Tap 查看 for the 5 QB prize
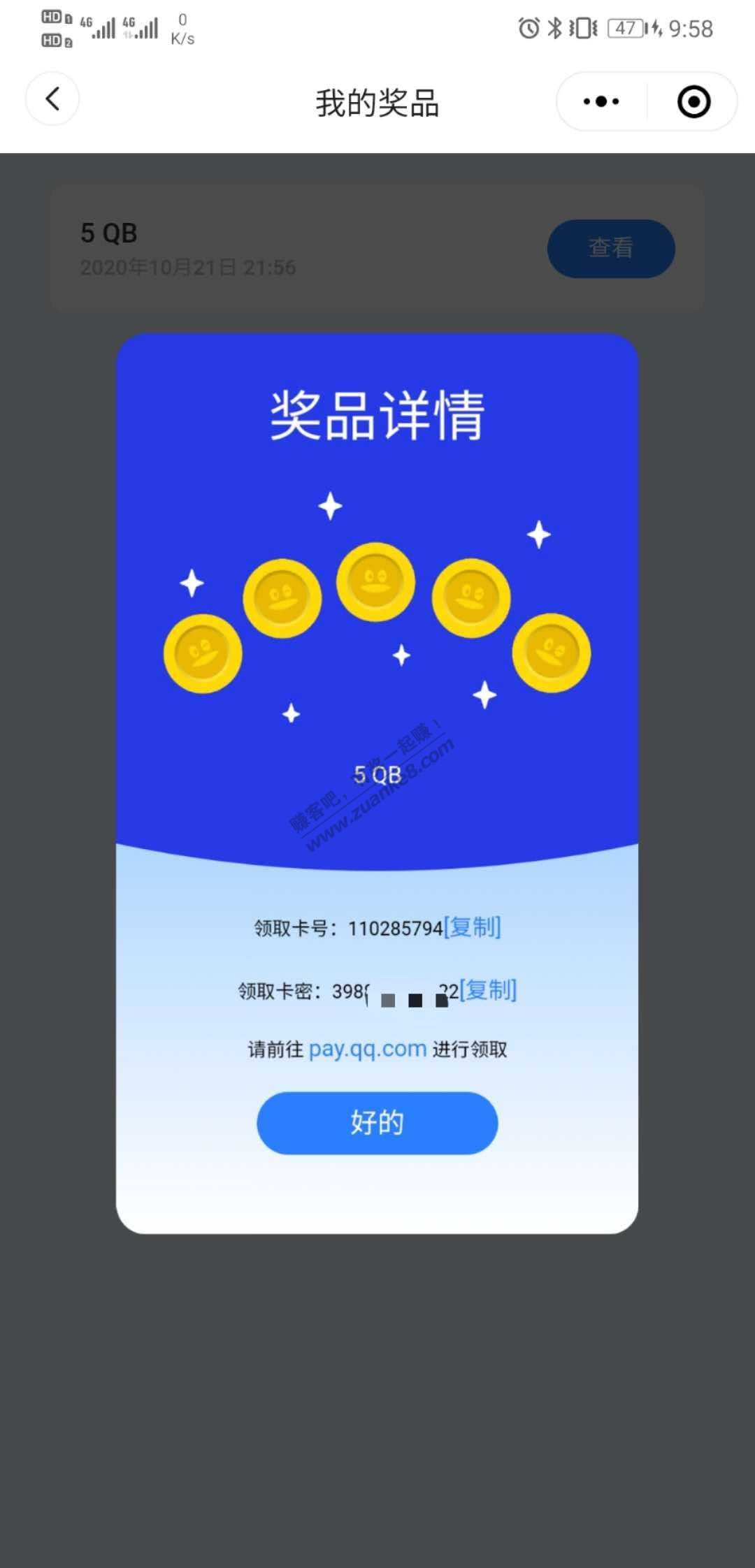755x1568 pixels. (x=610, y=248)
